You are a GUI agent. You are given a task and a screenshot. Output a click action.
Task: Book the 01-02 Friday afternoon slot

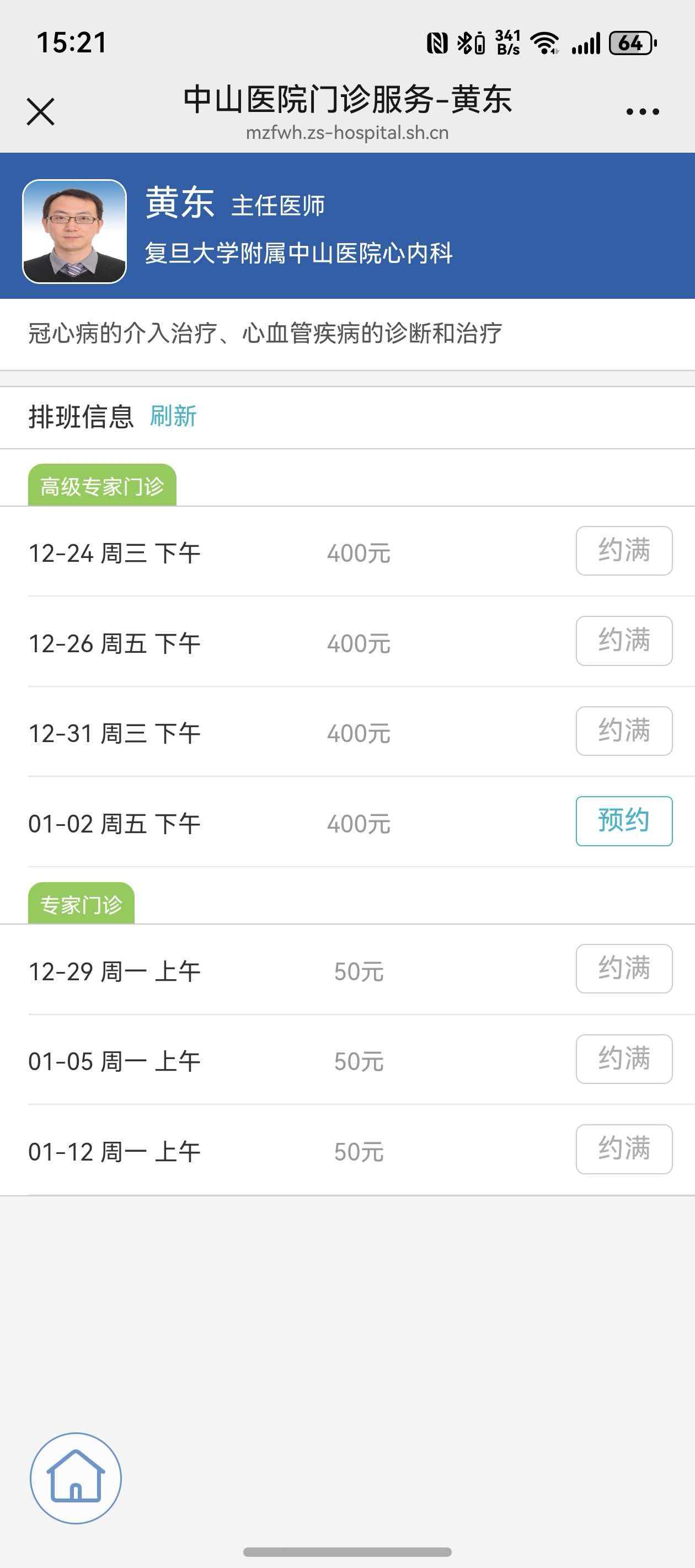click(624, 820)
